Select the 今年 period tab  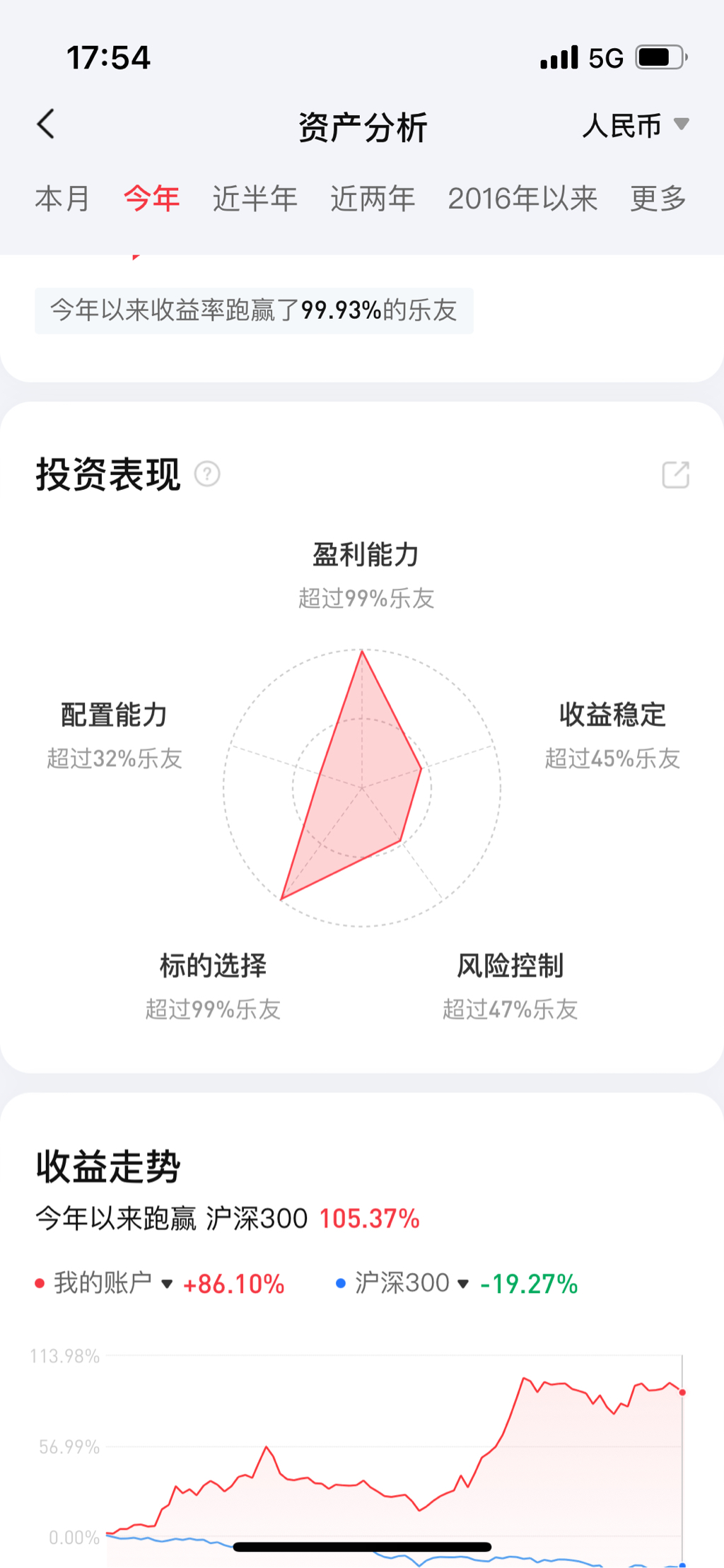pos(151,199)
